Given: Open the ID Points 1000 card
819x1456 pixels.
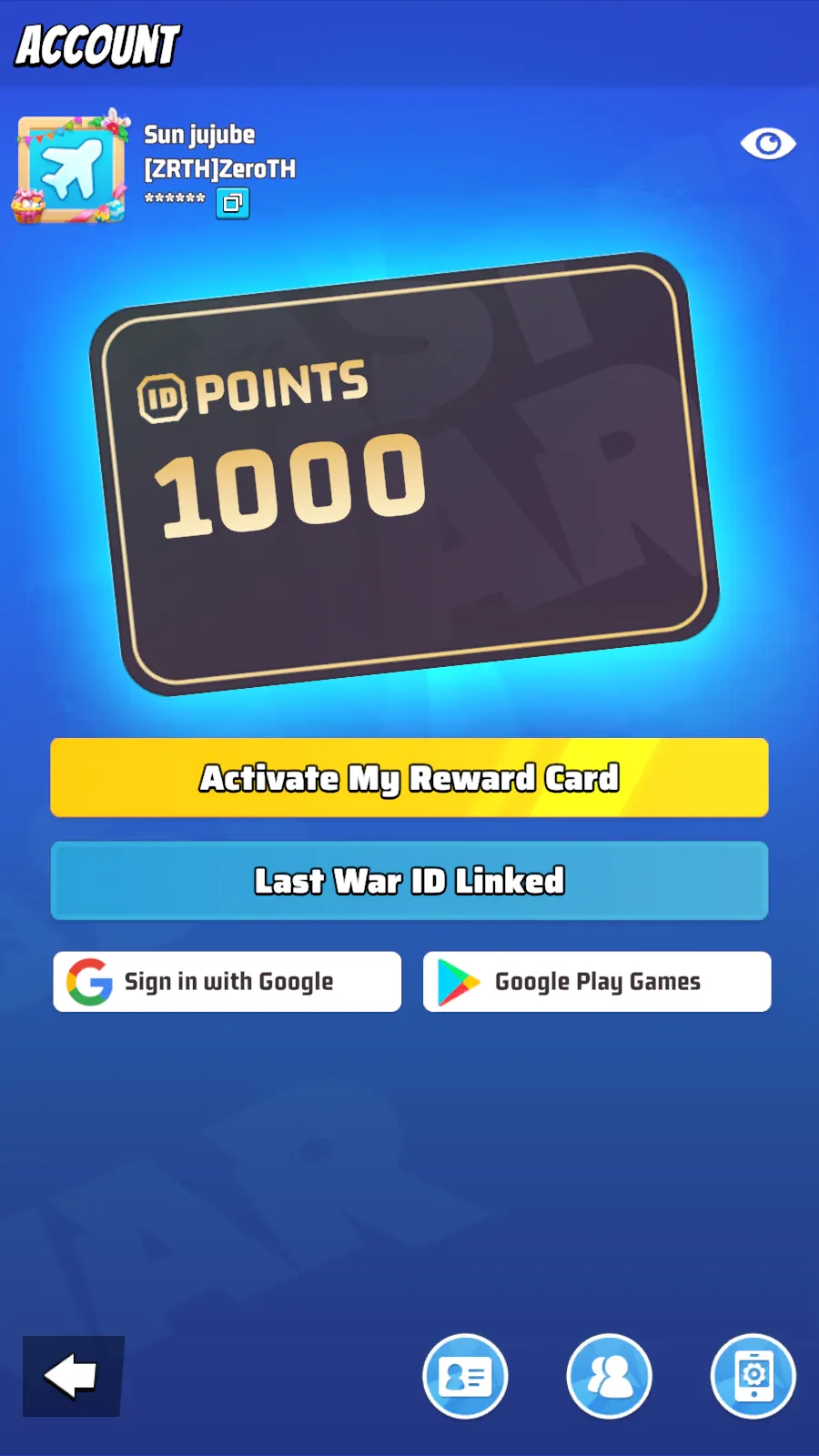Looking at the screenshot, I should (404, 474).
